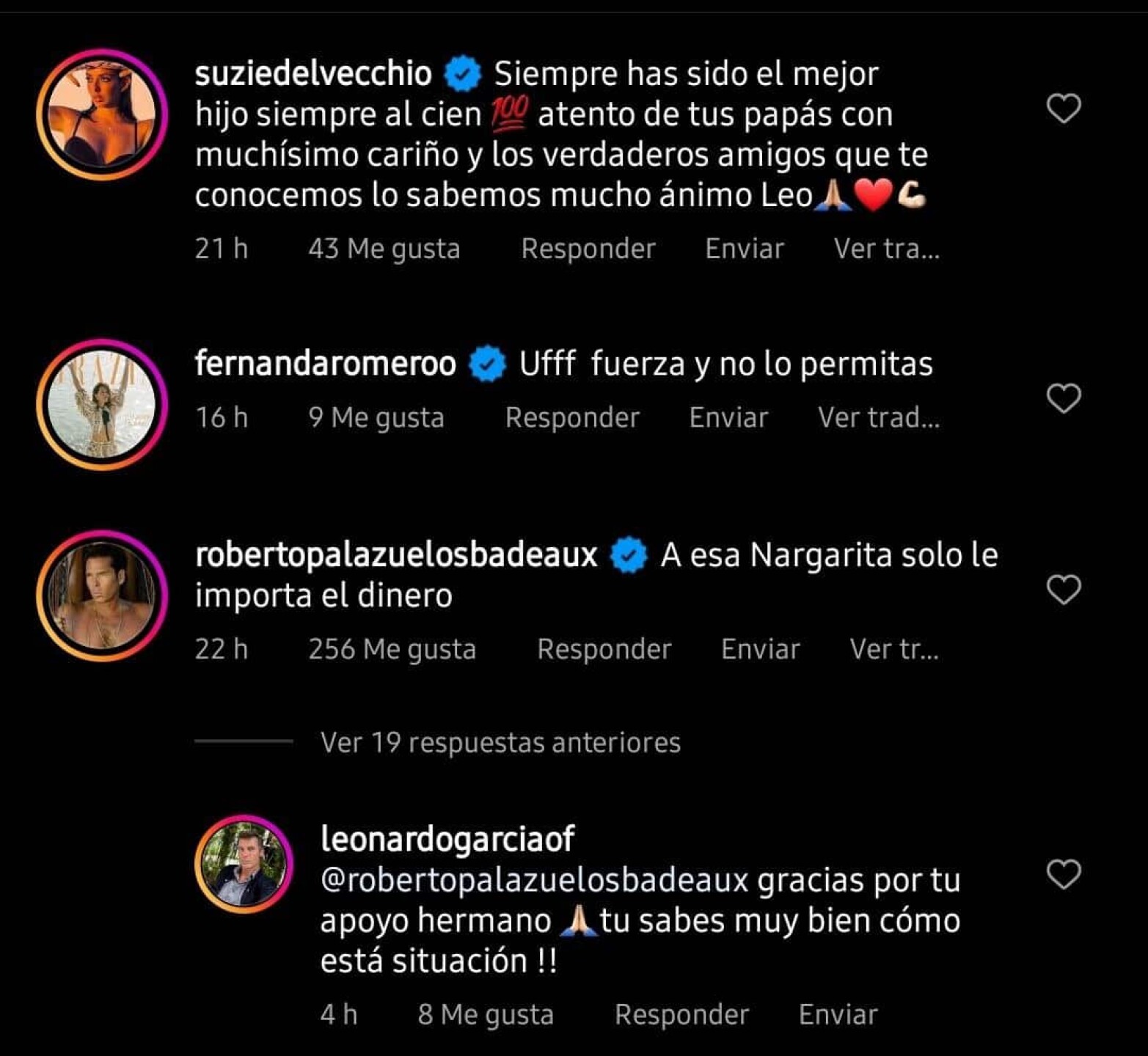View translation of robertopalazuelosbadeaux's comment
This screenshot has height=1056, width=1148.
coord(893,649)
